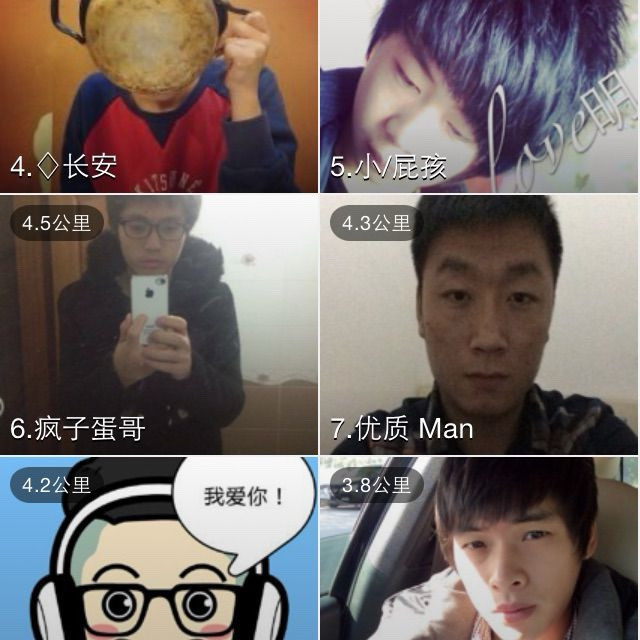View the profile tile marked 3.8公里

pos(480,550)
